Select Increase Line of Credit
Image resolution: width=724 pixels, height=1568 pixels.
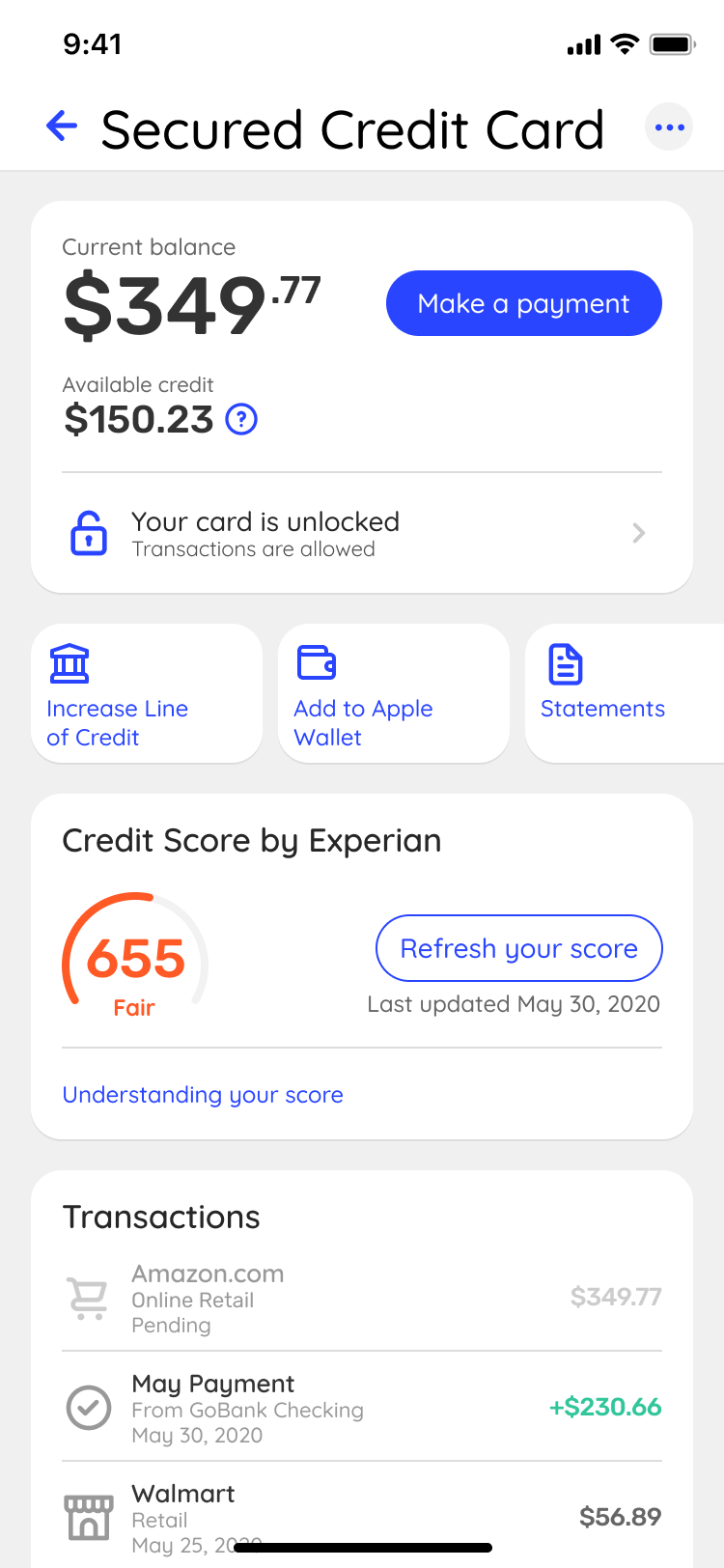pos(147,693)
